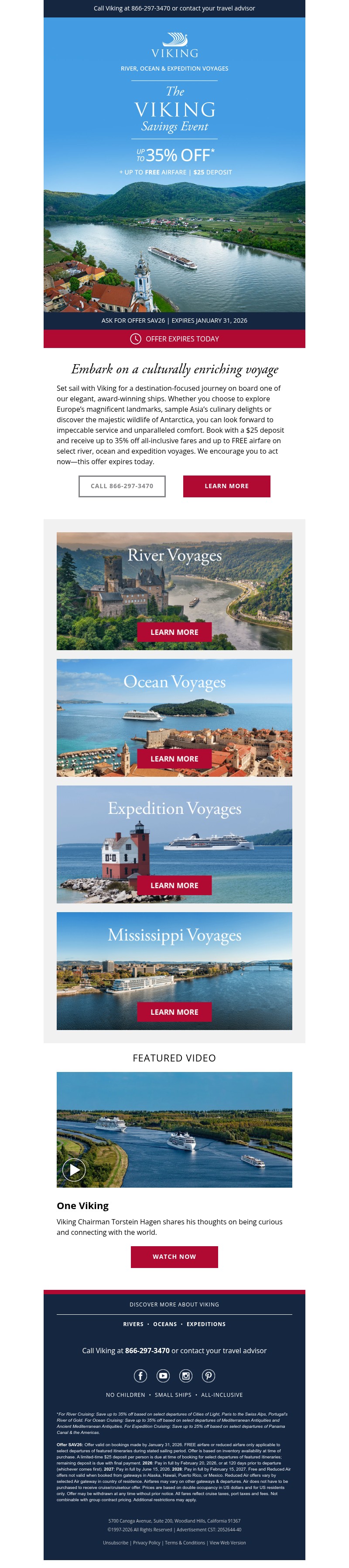
Task: Open the RIVERS footer link
Action: coord(133,1324)
